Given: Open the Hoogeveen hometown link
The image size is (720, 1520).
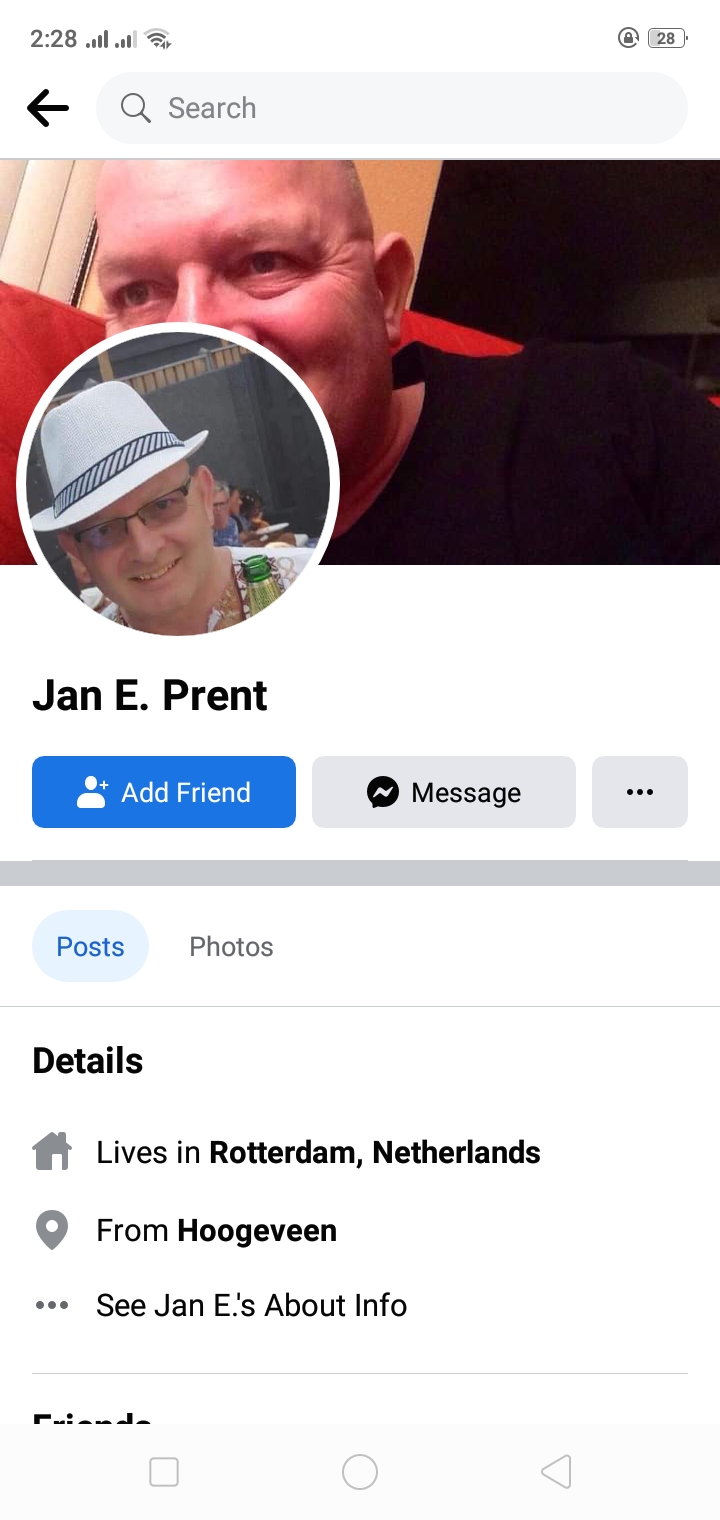Looking at the screenshot, I should pos(257,1230).
